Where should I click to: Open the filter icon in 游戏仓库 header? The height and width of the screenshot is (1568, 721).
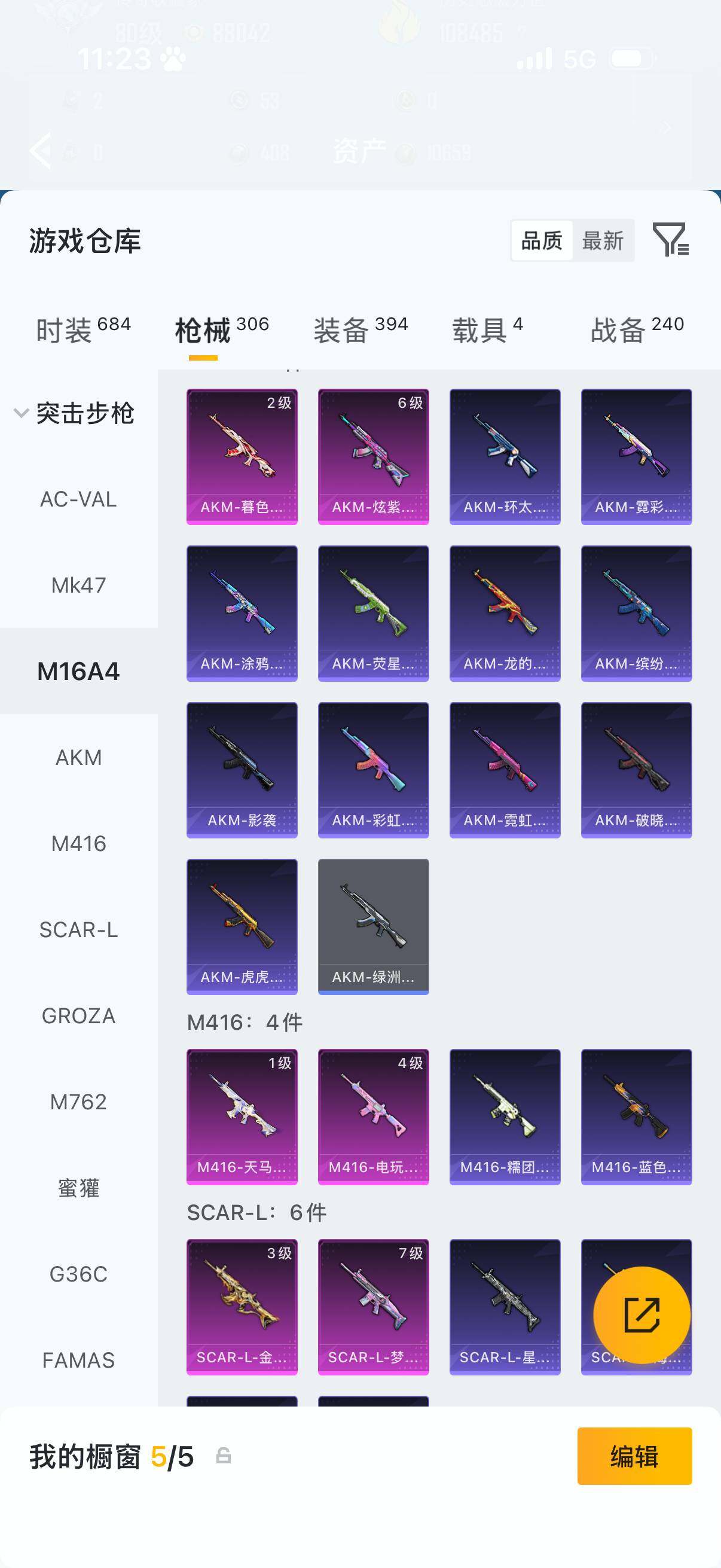[x=670, y=239]
